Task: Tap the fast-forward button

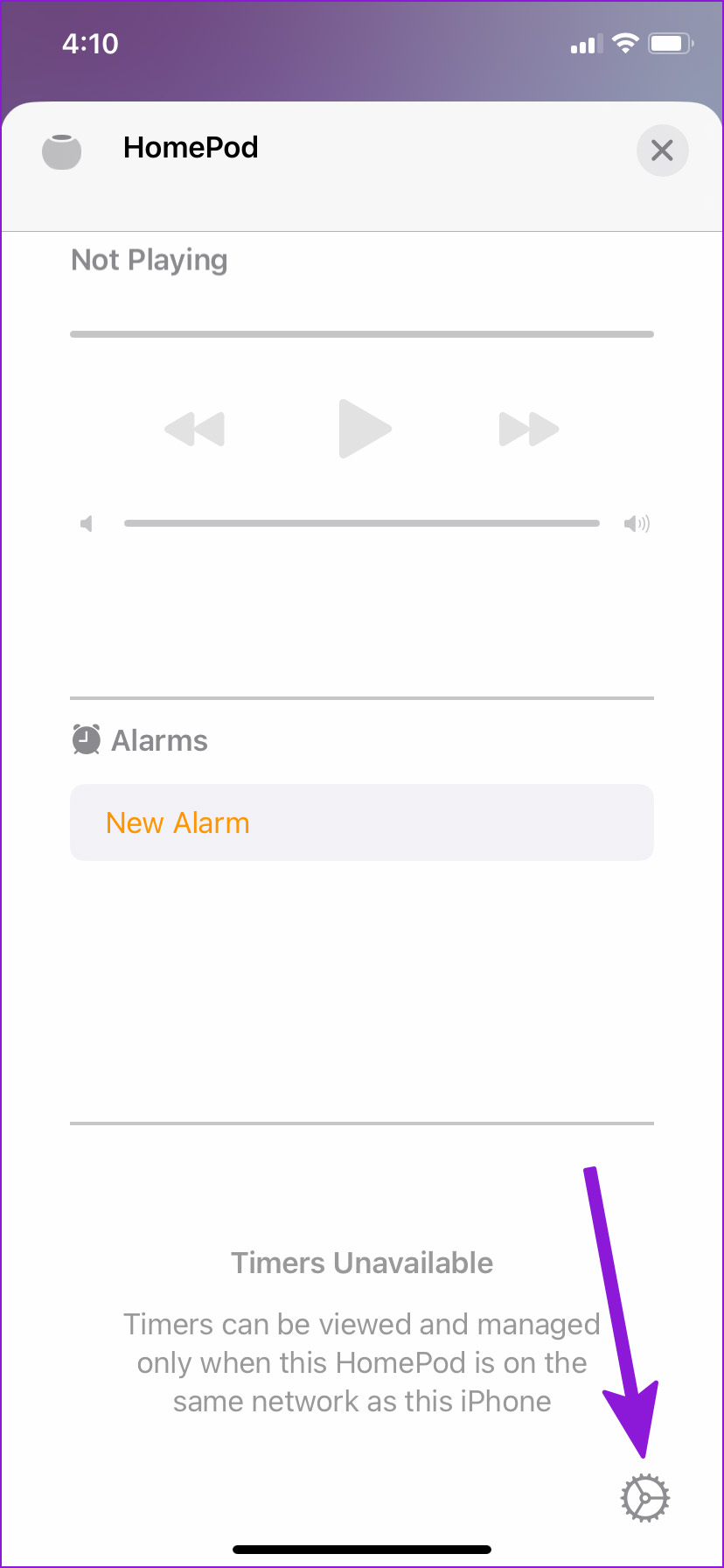Action: pyautogui.click(x=529, y=429)
